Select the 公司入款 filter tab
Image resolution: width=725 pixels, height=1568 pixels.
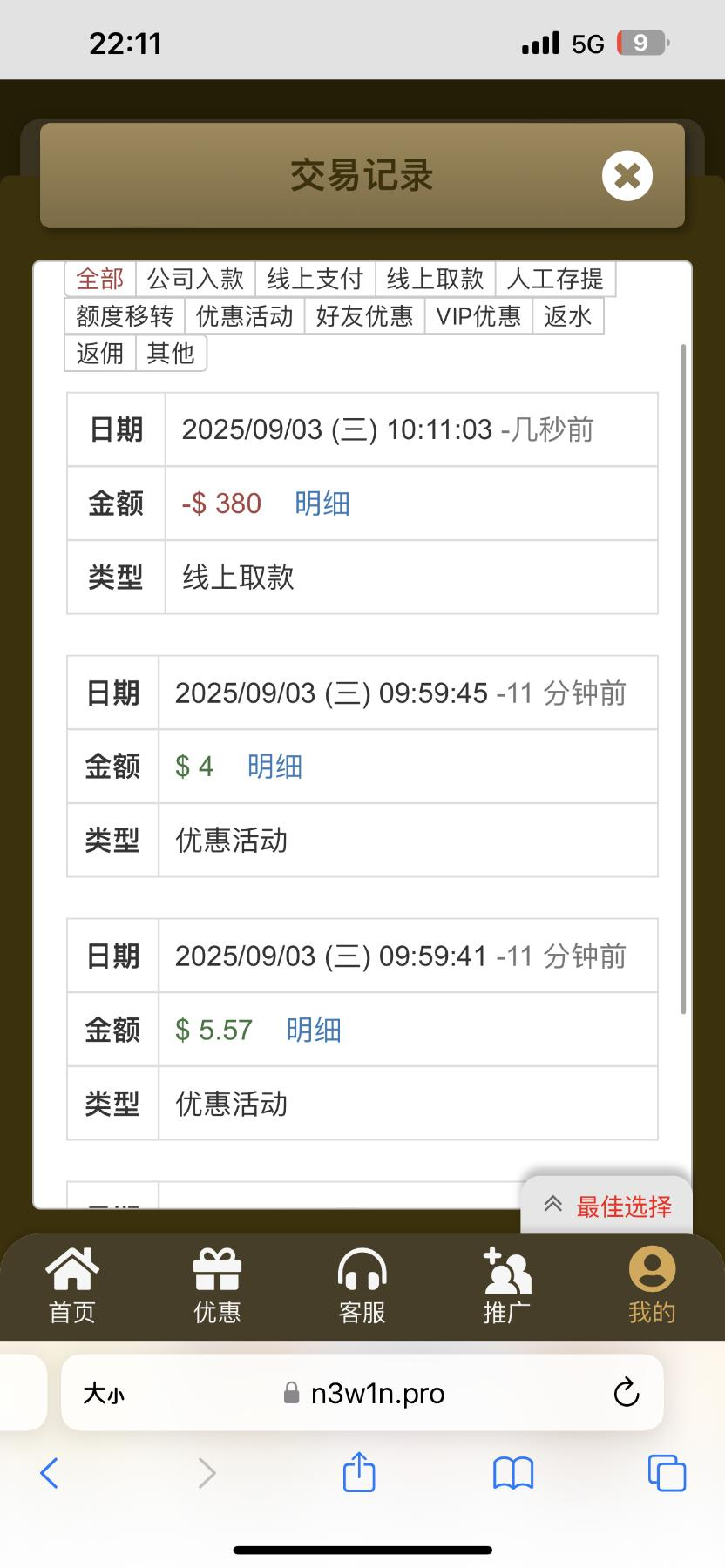point(195,279)
